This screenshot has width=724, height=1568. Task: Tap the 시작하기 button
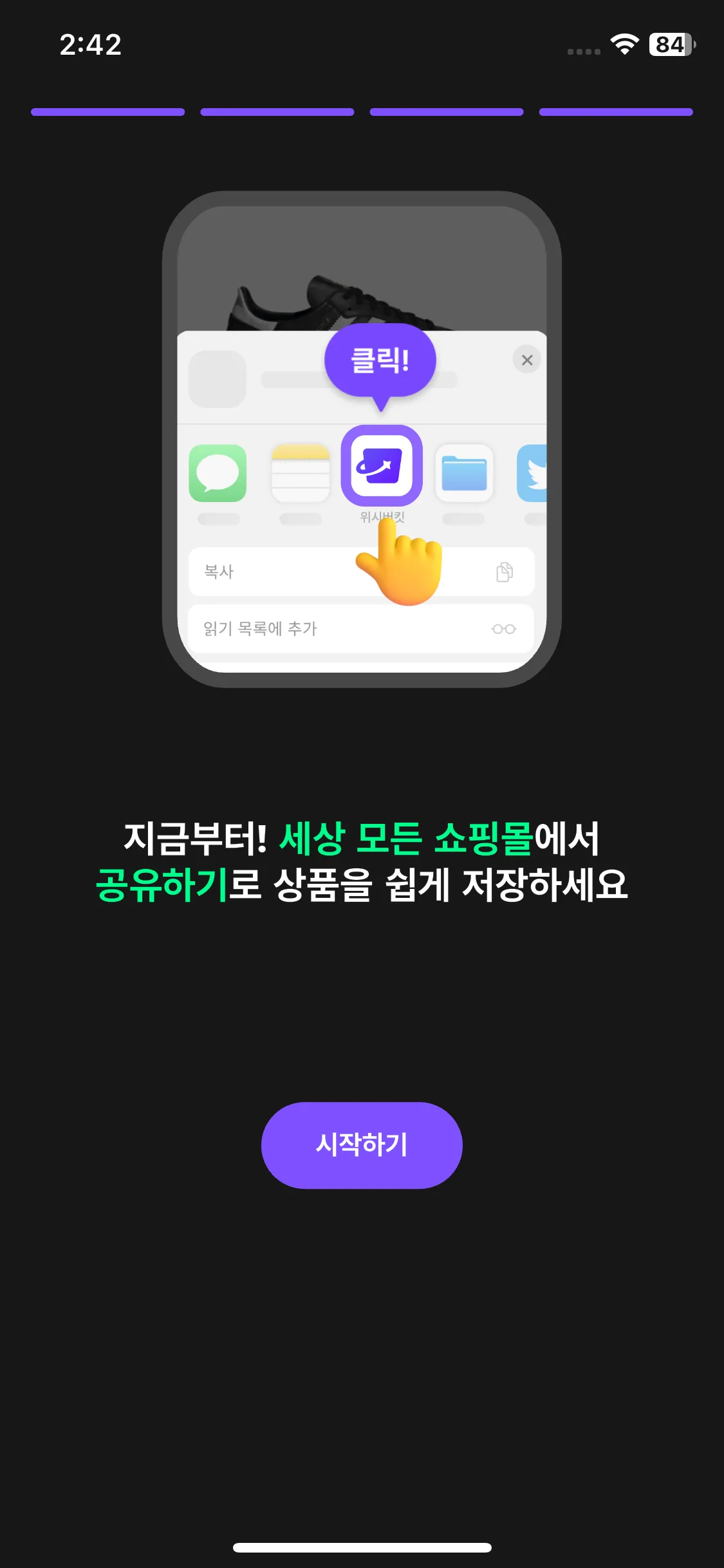[x=362, y=1145]
